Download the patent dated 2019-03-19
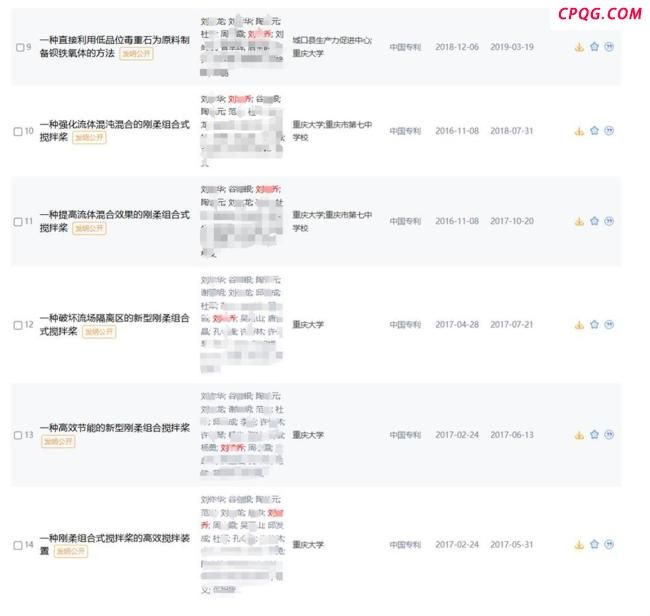Screen dimensions: 650x616 pyautogui.click(x=579, y=47)
